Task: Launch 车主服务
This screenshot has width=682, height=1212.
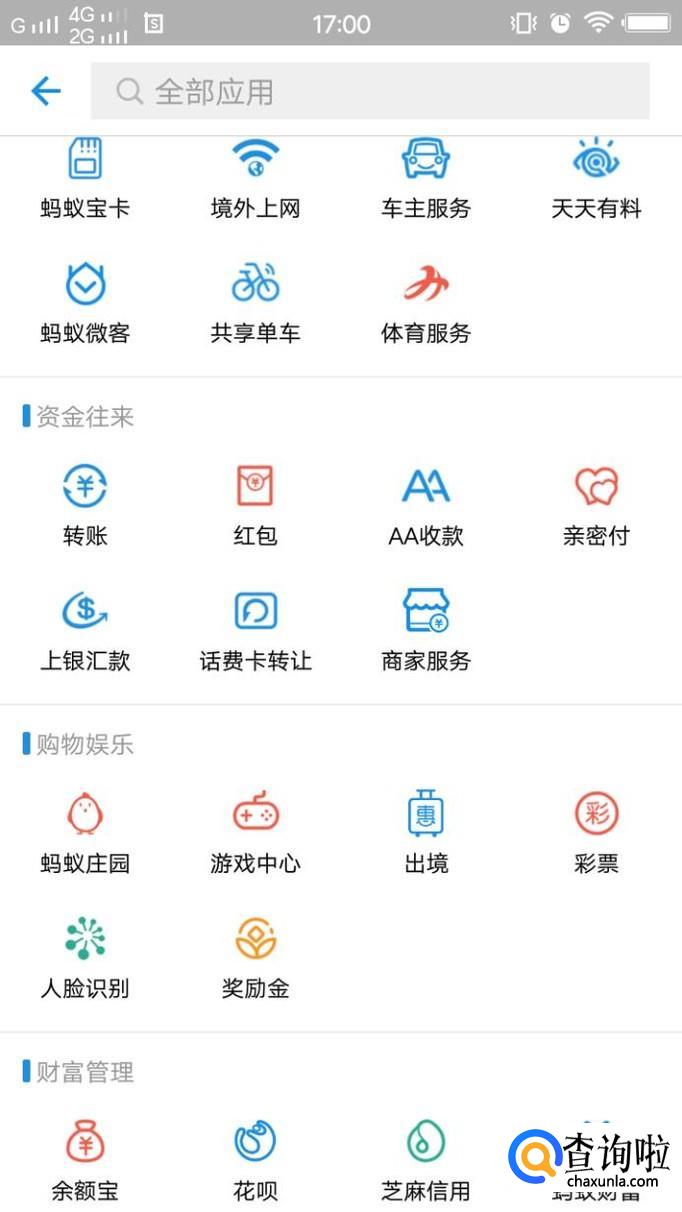Action: [x=426, y=180]
